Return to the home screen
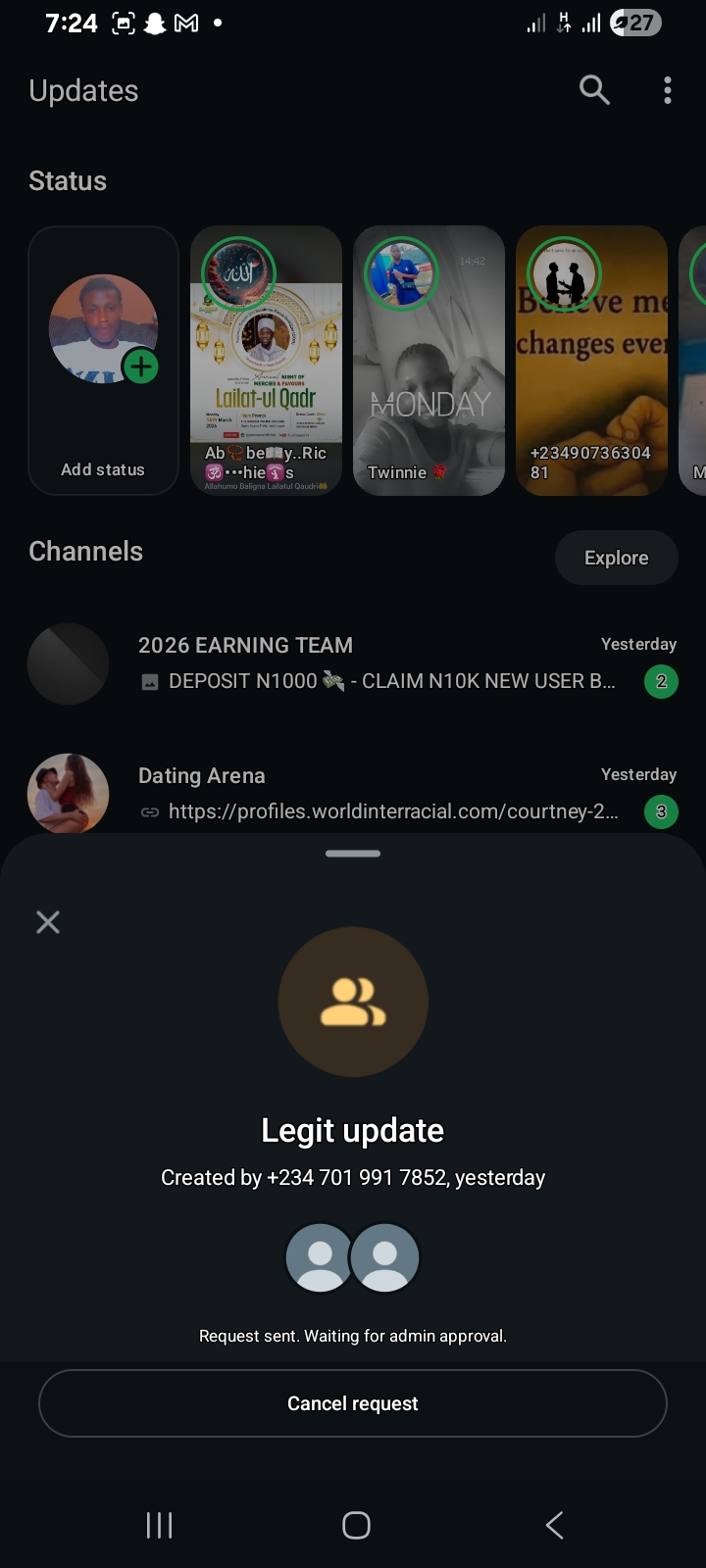Image resolution: width=706 pixels, height=1568 pixels. [356, 1525]
